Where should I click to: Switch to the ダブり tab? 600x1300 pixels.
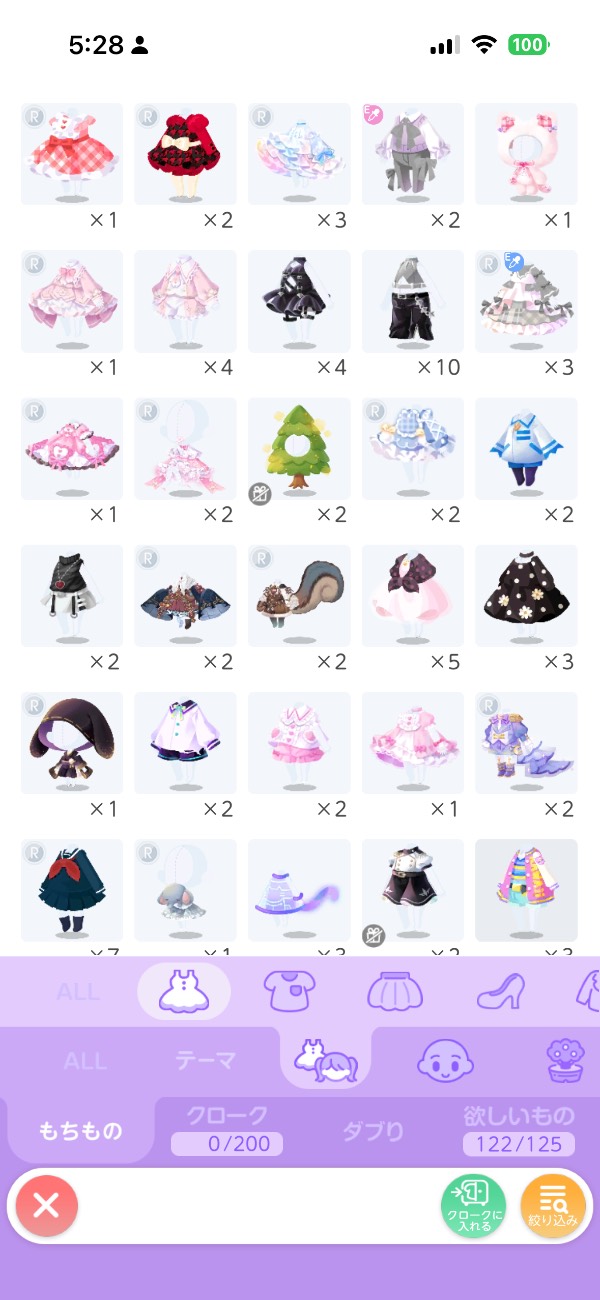373,1131
